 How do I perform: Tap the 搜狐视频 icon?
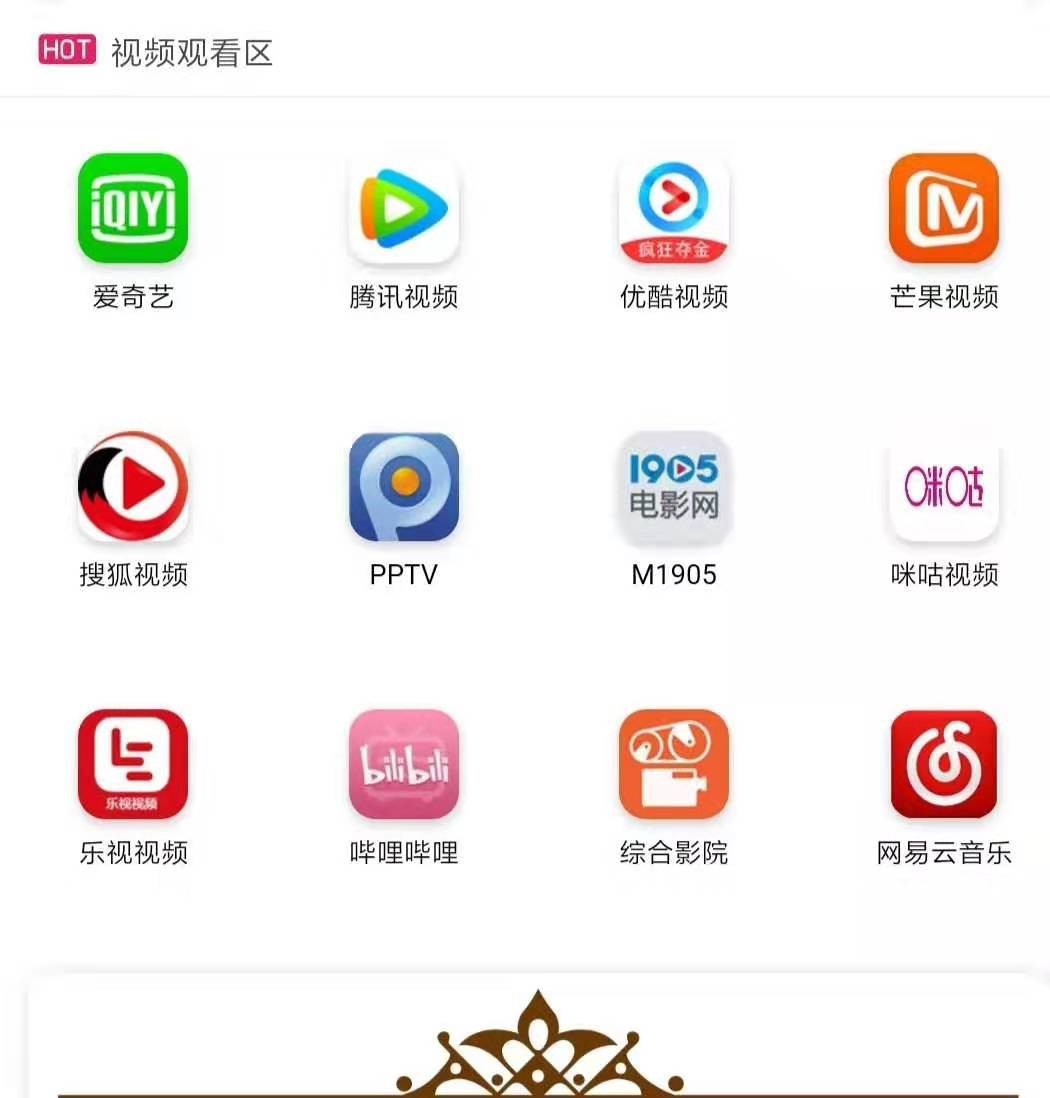click(x=133, y=486)
